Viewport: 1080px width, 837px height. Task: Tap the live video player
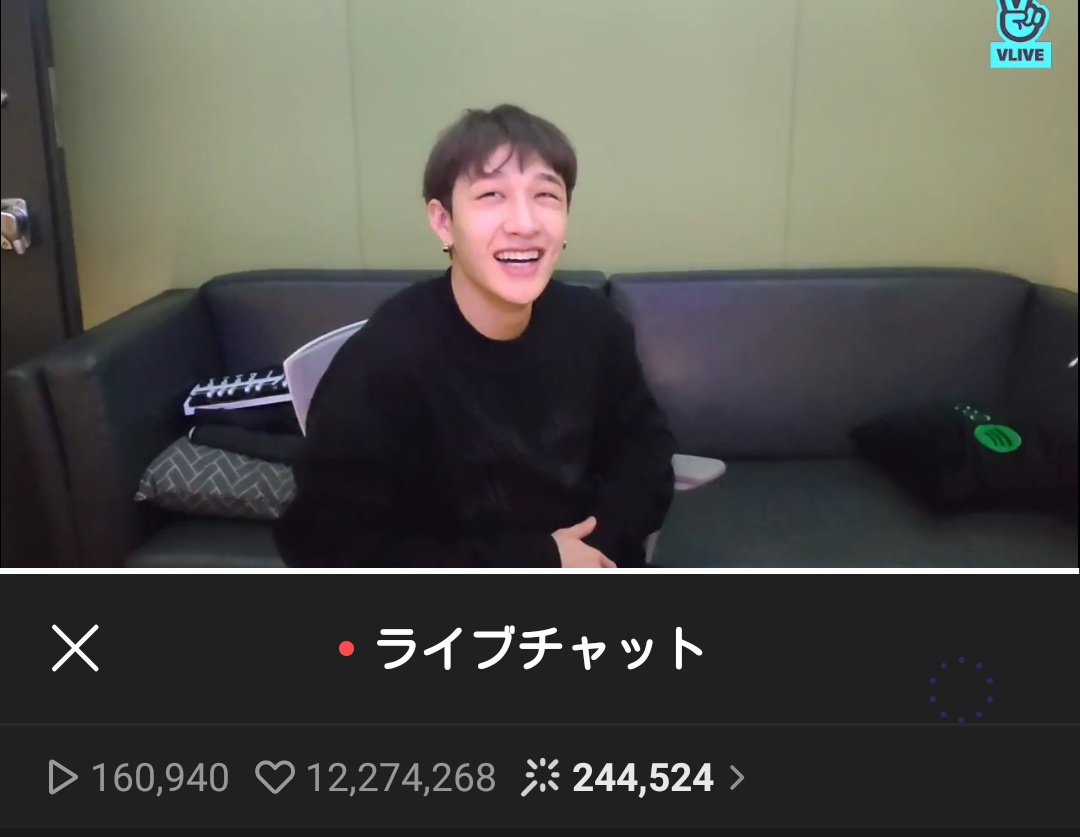point(540,285)
